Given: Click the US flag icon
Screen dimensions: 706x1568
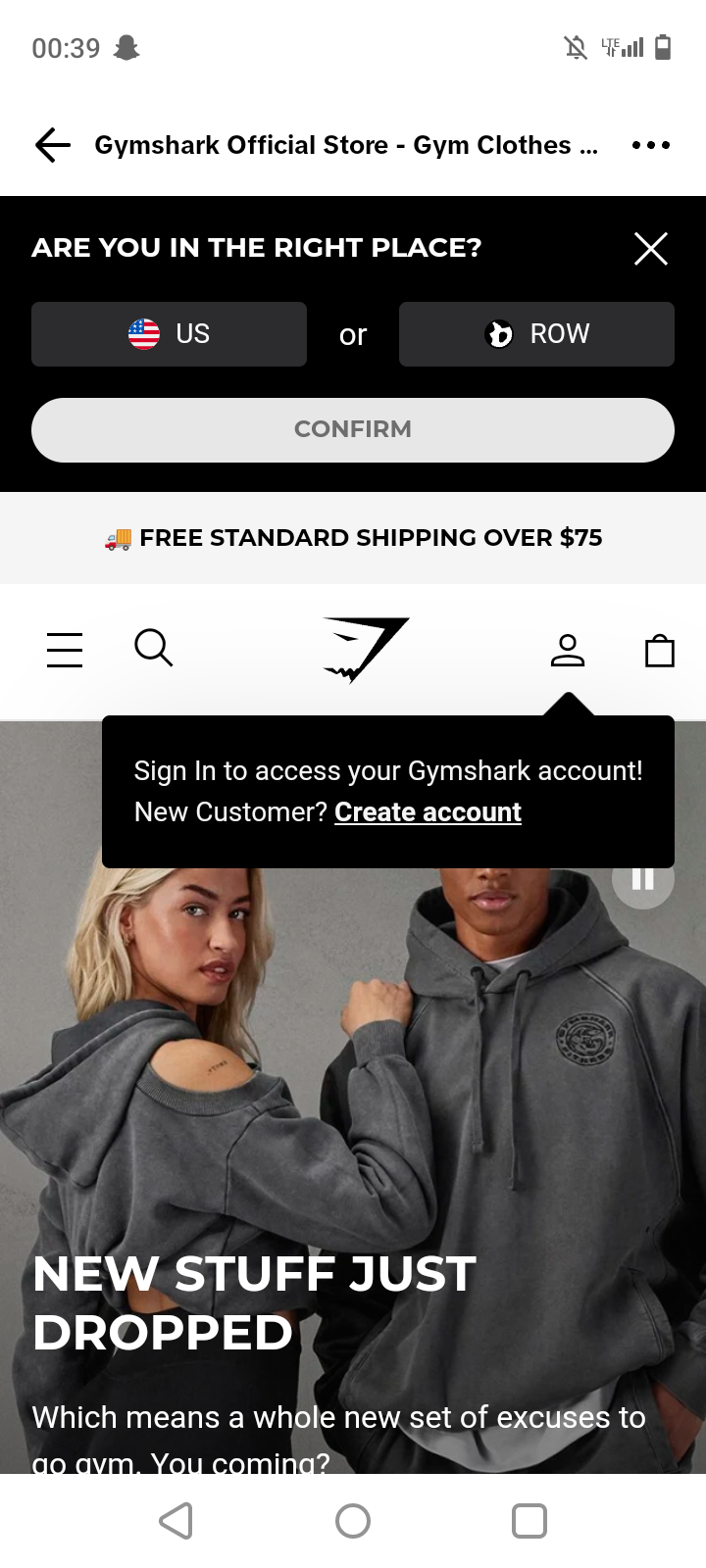Looking at the screenshot, I should 144,333.
